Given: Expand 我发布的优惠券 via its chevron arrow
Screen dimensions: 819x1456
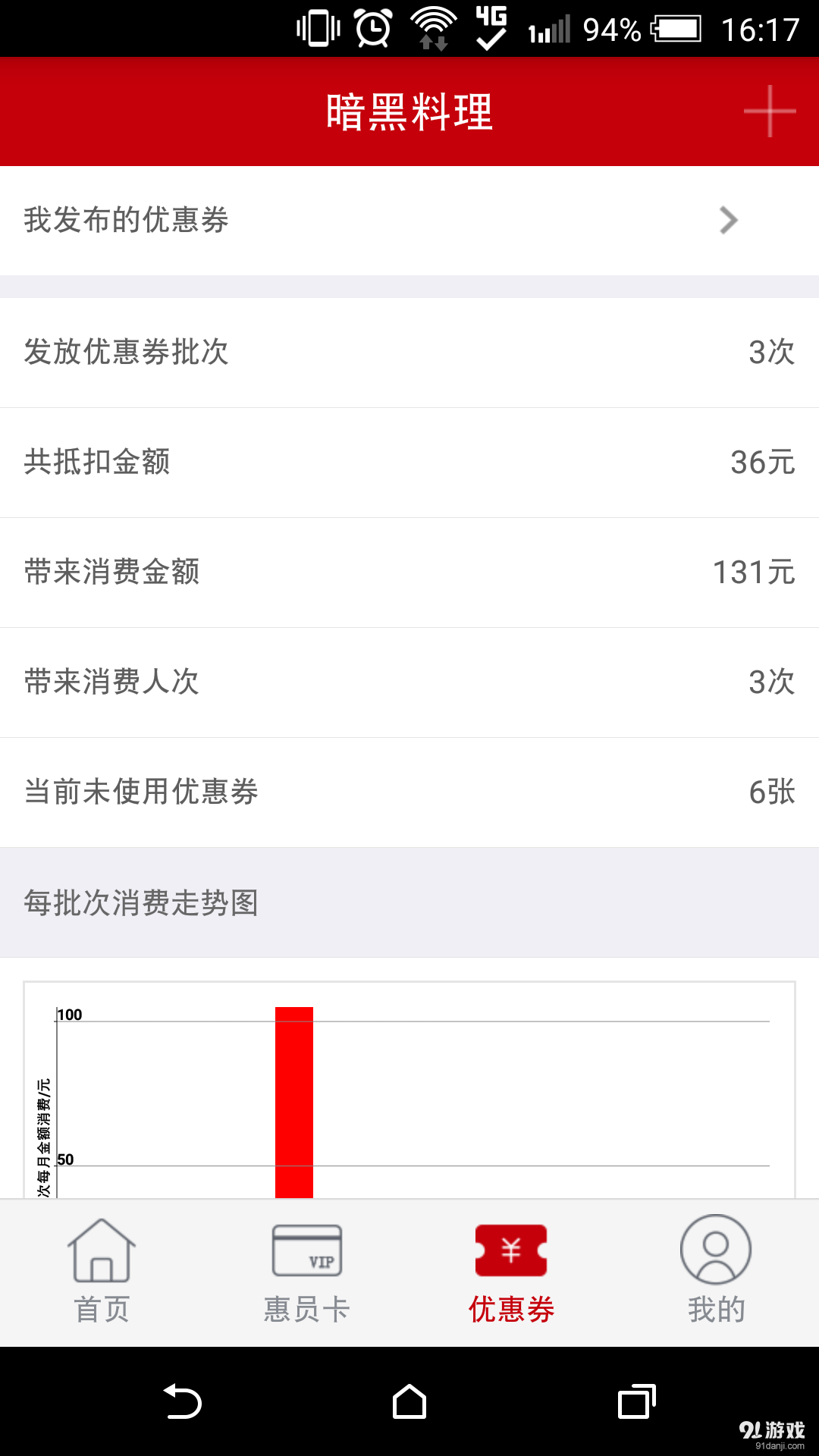Looking at the screenshot, I should (728, 220).
